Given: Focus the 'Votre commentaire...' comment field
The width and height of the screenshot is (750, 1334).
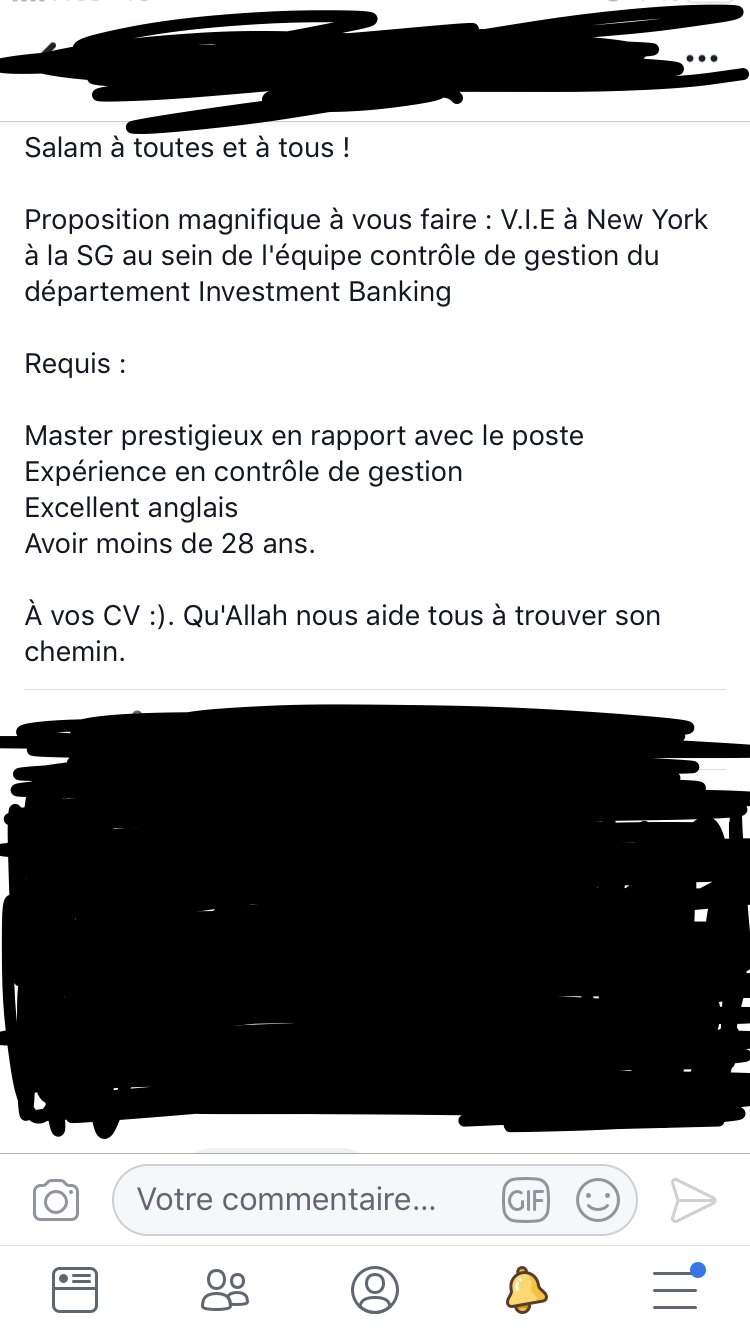Looking at the screenshot, I should coord(375,1200).
